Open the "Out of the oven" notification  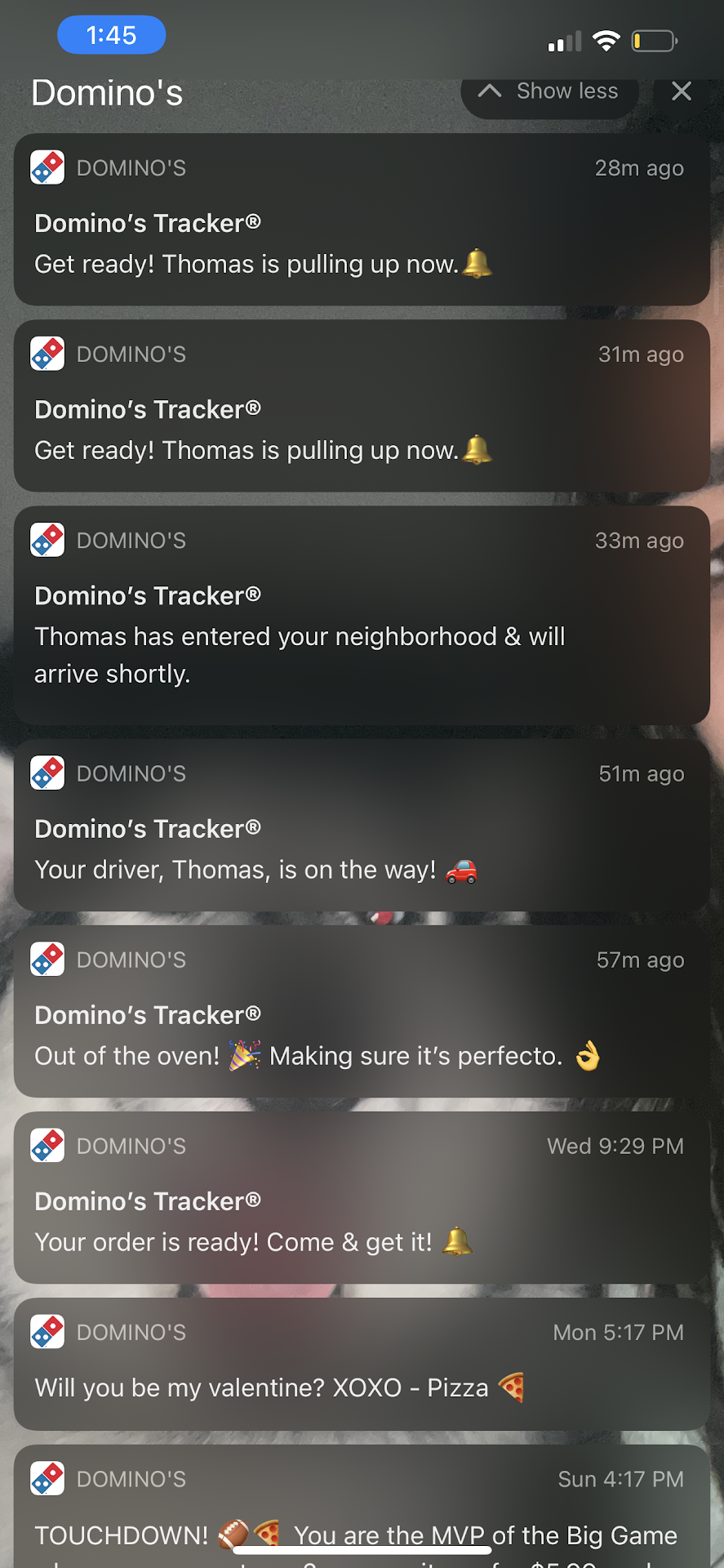pos(362,1012)
